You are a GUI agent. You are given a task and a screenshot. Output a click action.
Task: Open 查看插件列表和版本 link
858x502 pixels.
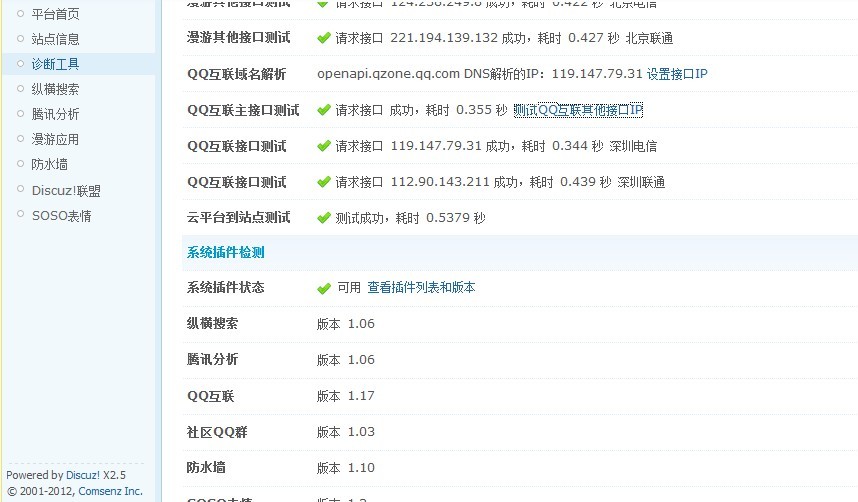[421, 287]
